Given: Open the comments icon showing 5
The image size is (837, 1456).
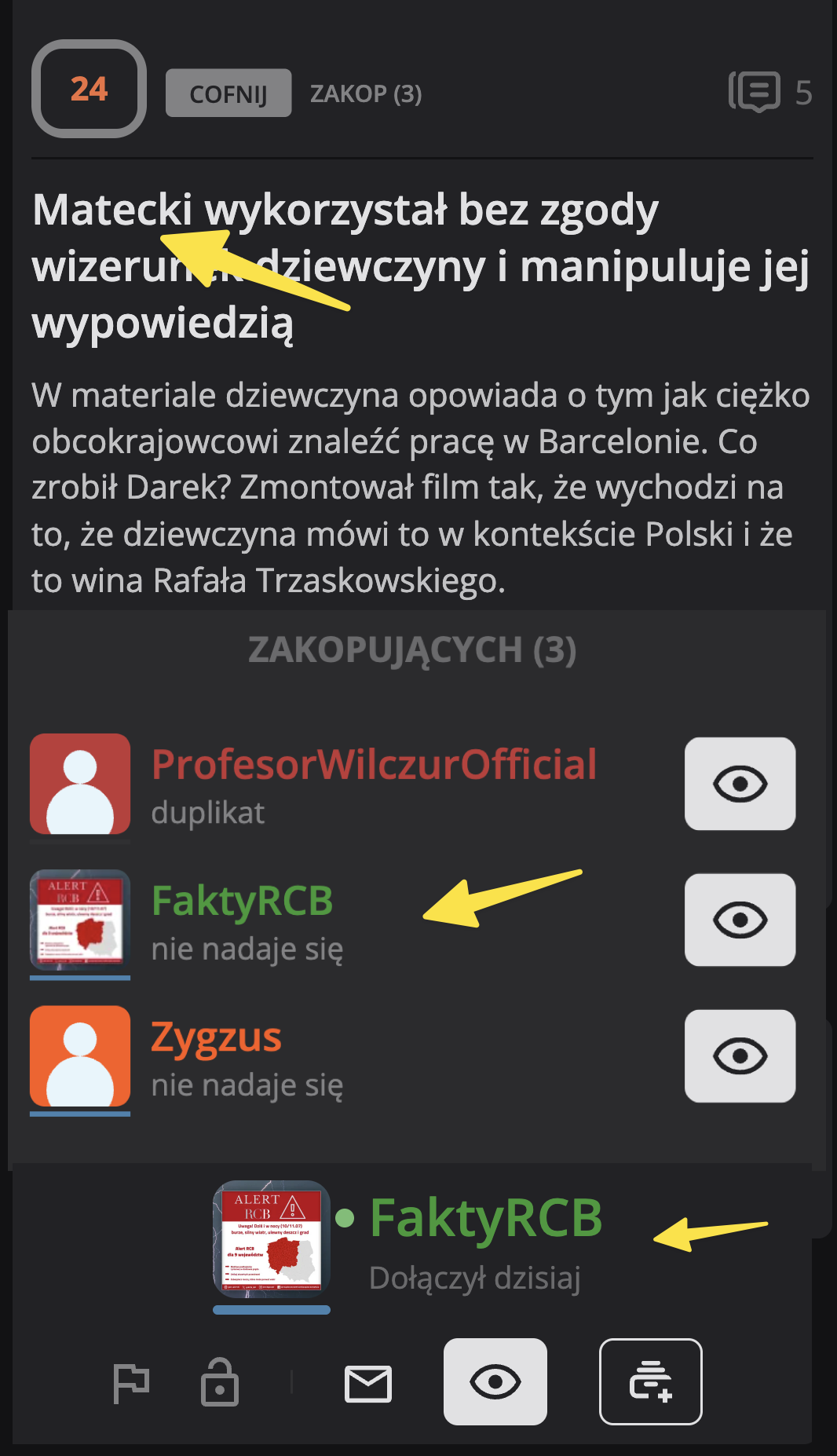Looking at the screenshot, I should [755, 92].
